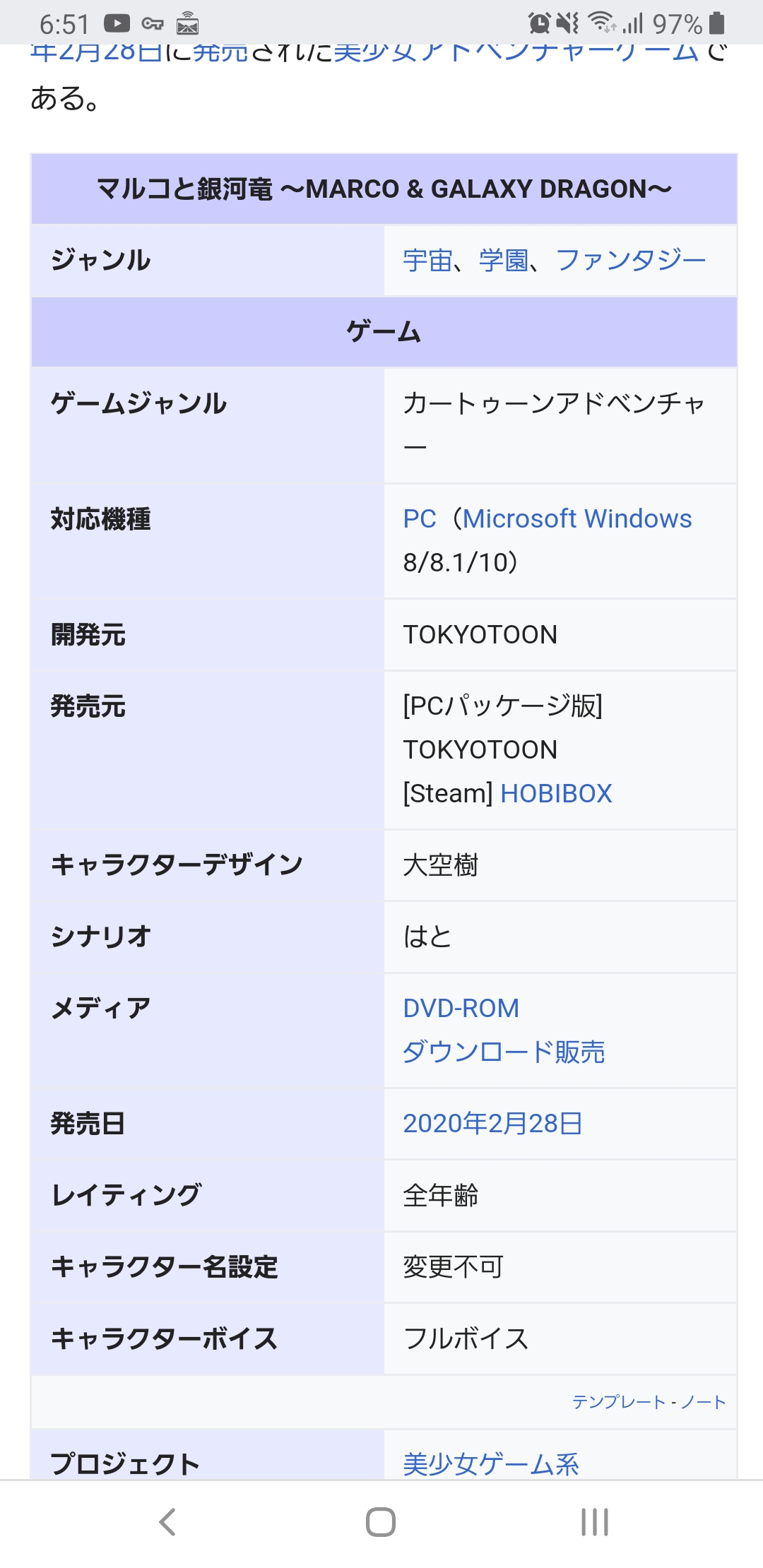Open the DVD-ROM media link

tap(461, 1009)
